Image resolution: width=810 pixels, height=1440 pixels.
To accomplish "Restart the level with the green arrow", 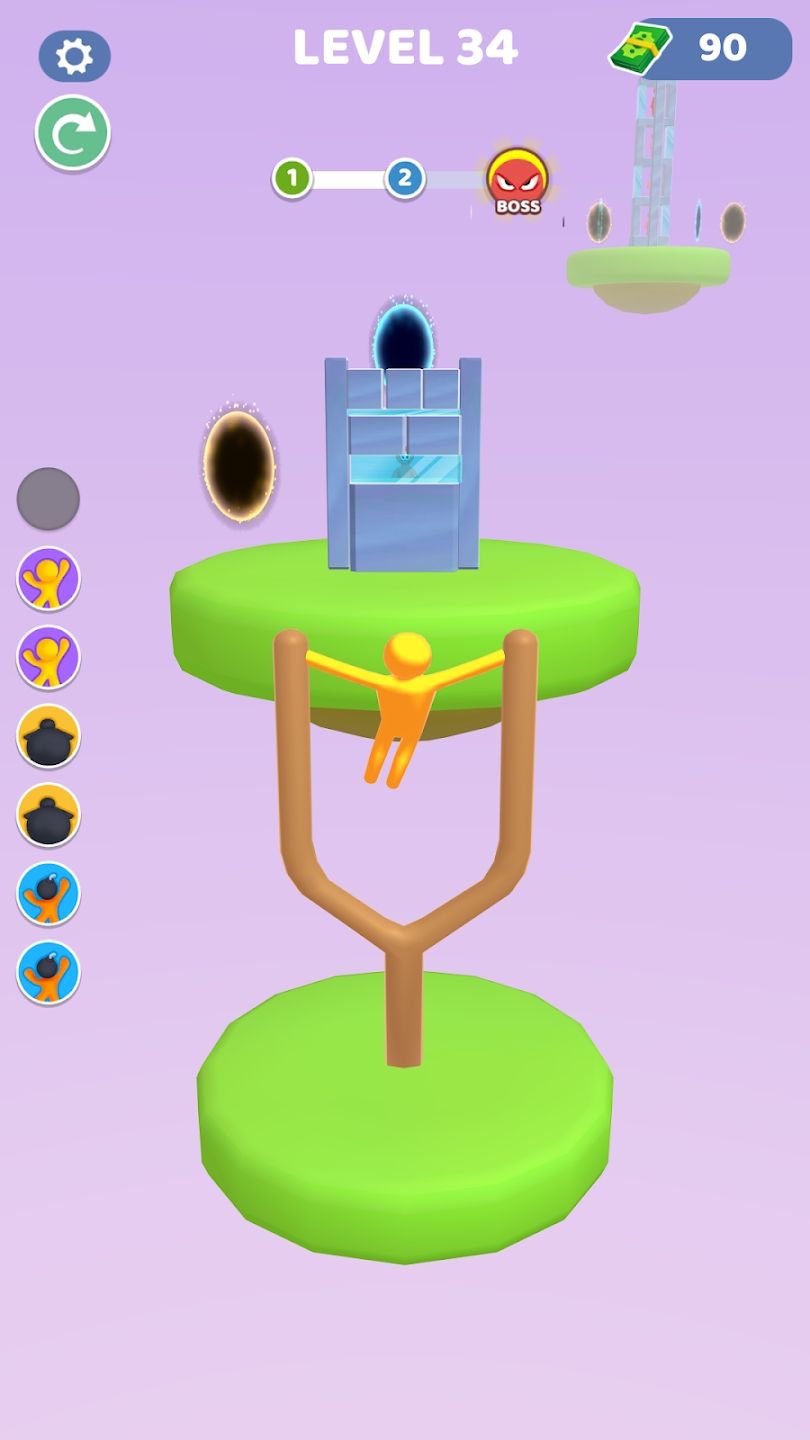I will click(73, 133).
